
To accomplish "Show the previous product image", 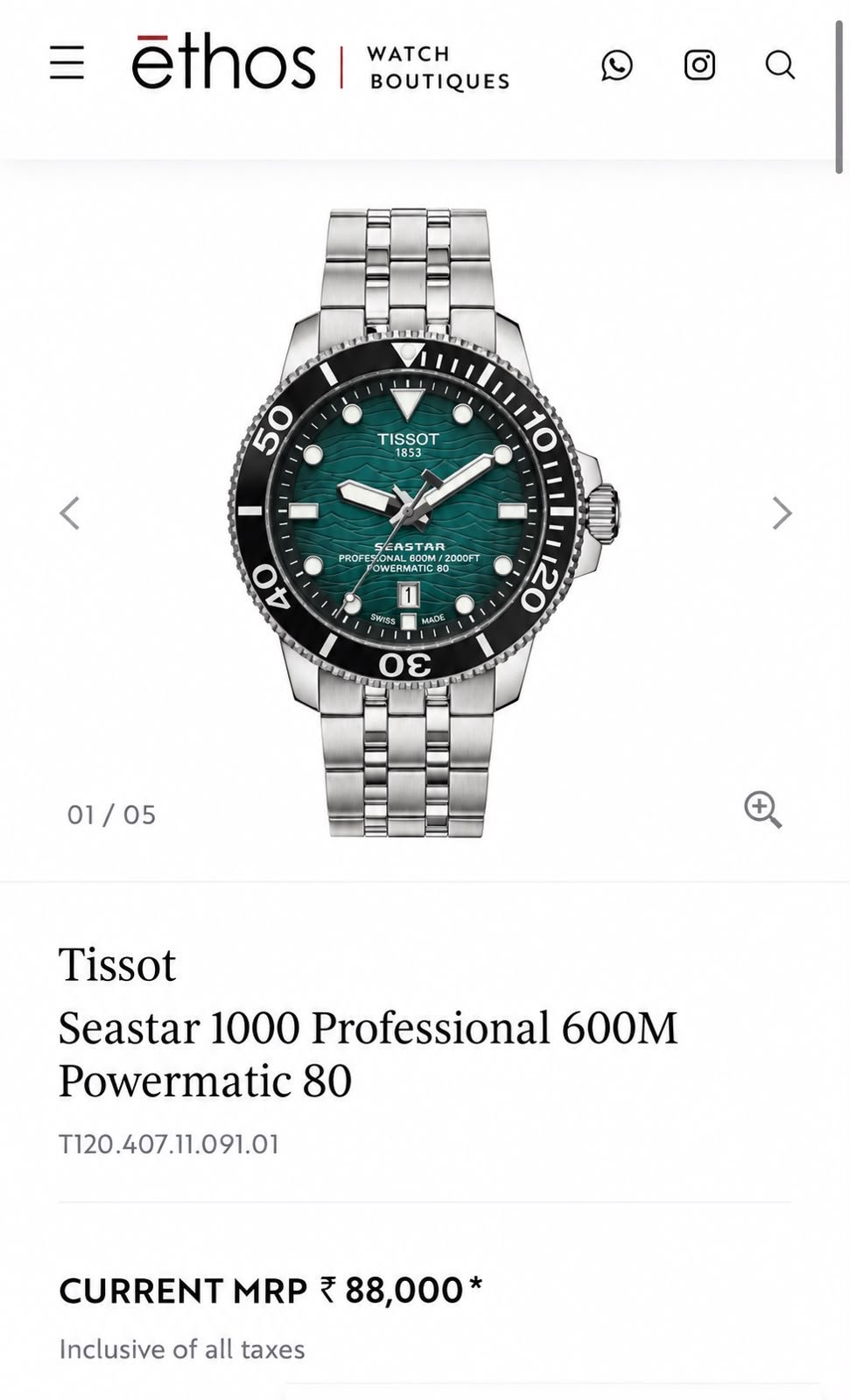I will click(x=70, y=513).
